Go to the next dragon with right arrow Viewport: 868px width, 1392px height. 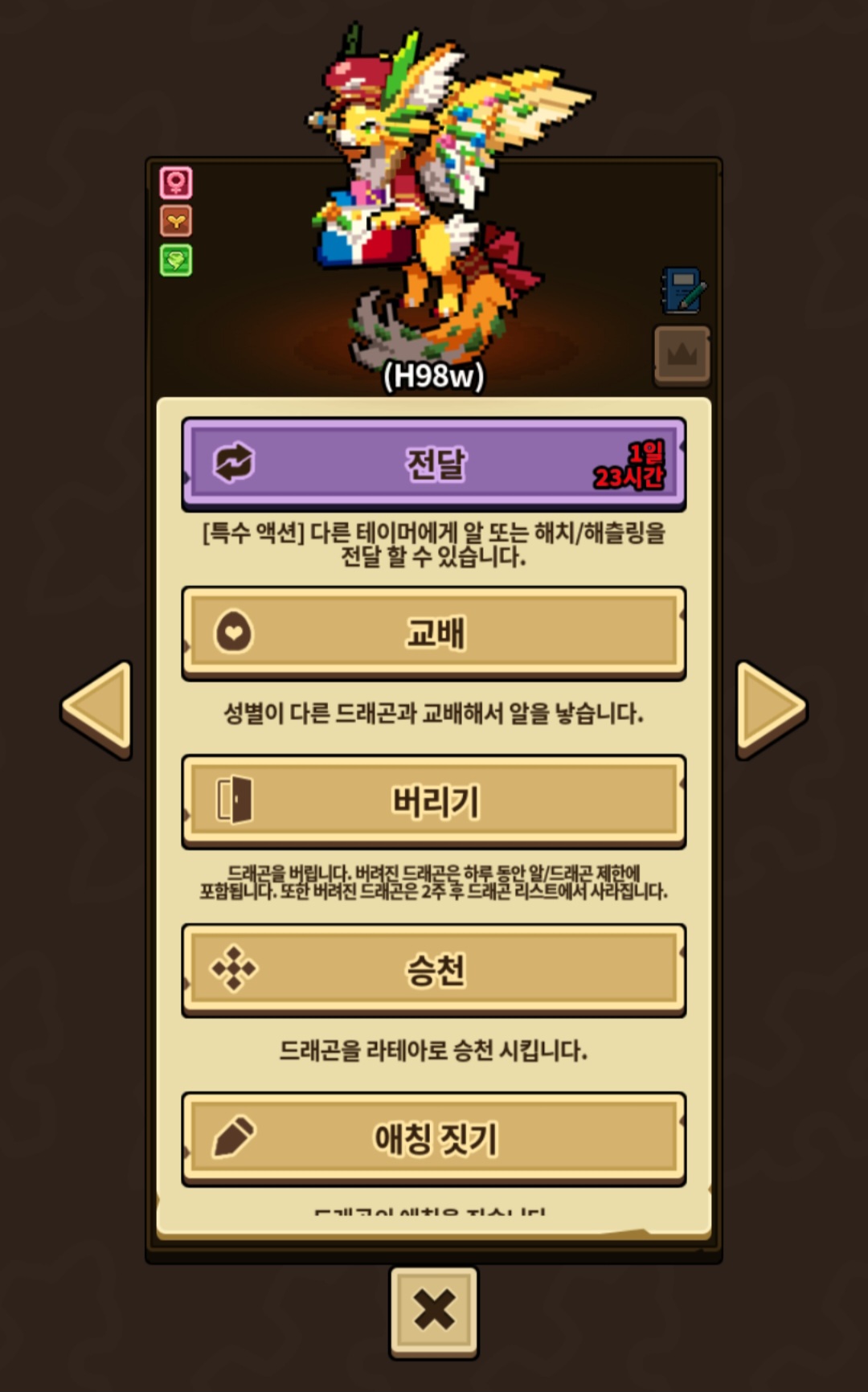(771, 710)
